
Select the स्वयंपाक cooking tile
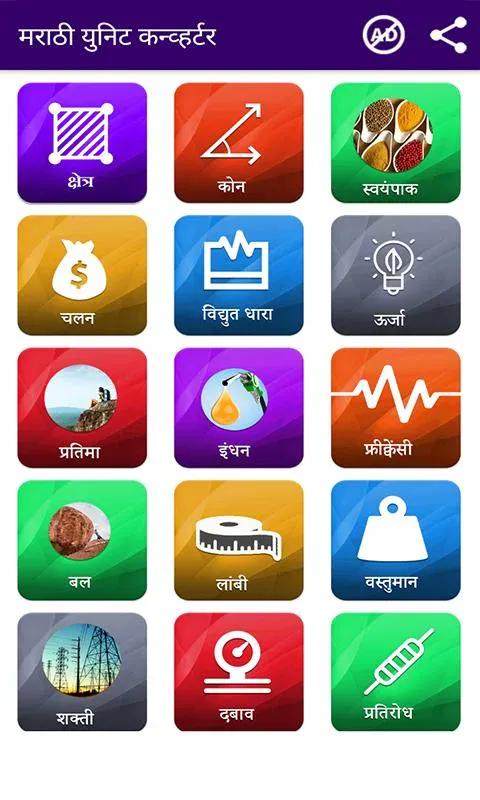(x=396, y=143)
